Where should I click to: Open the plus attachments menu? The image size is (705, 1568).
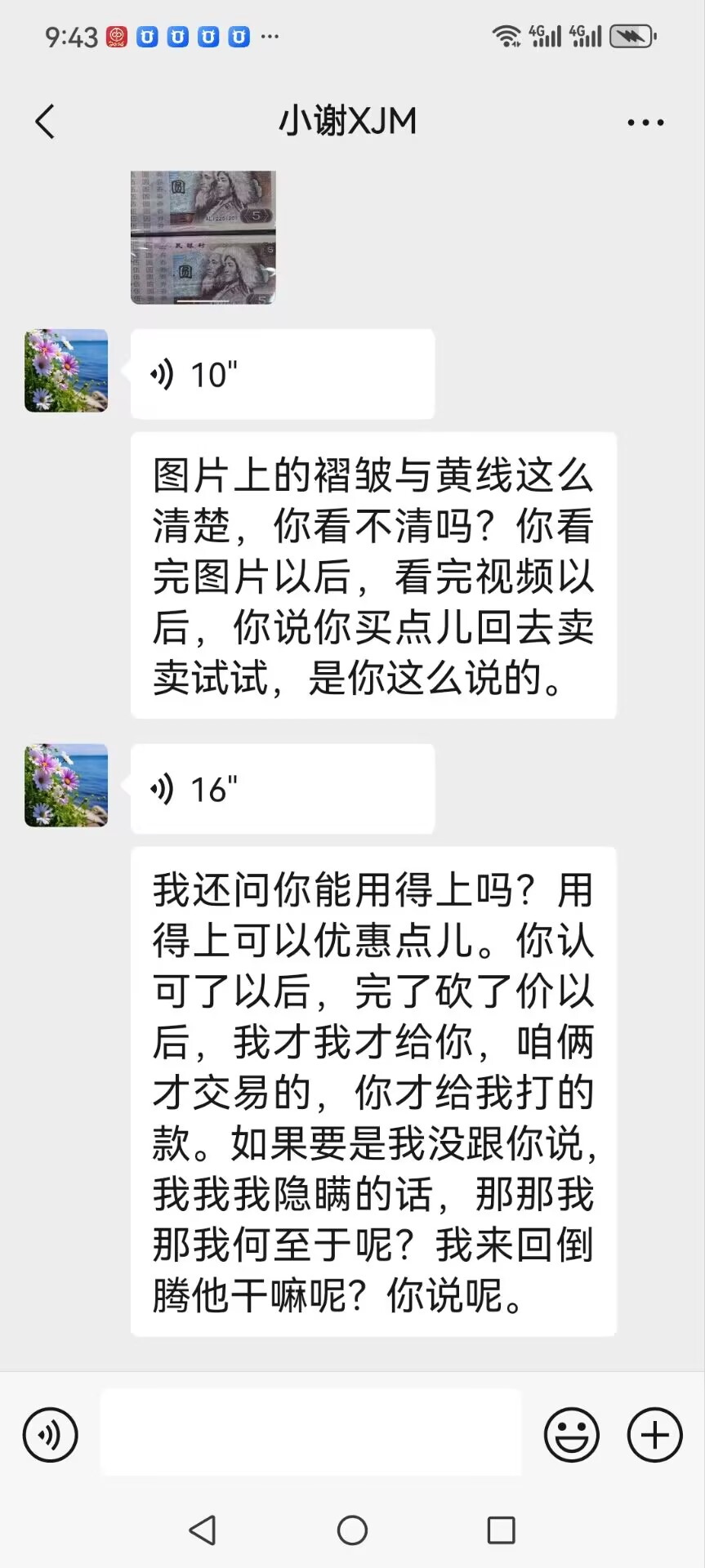pyautogui.click(x=654, y=1435)
